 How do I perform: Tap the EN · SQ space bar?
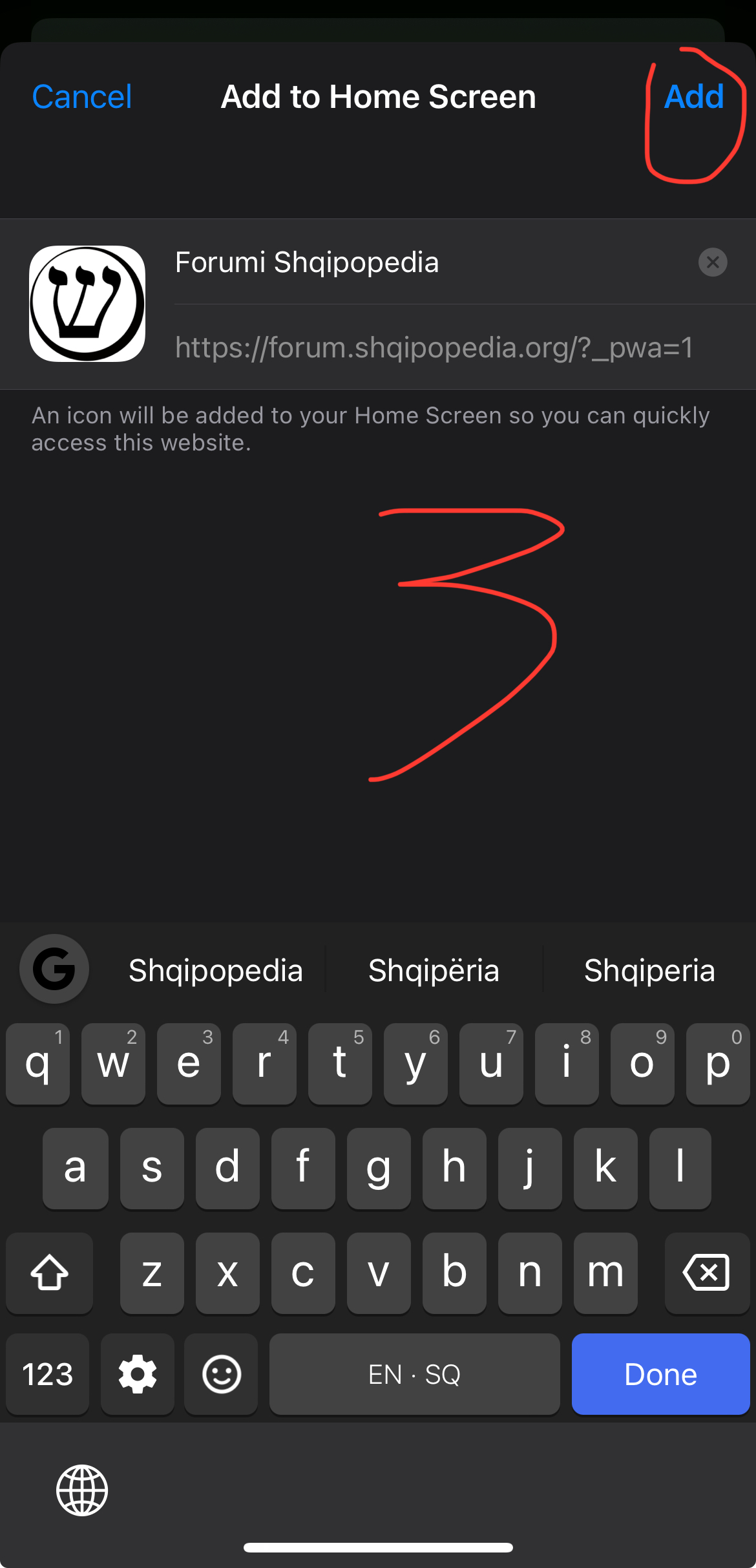tap(414, 1374)
